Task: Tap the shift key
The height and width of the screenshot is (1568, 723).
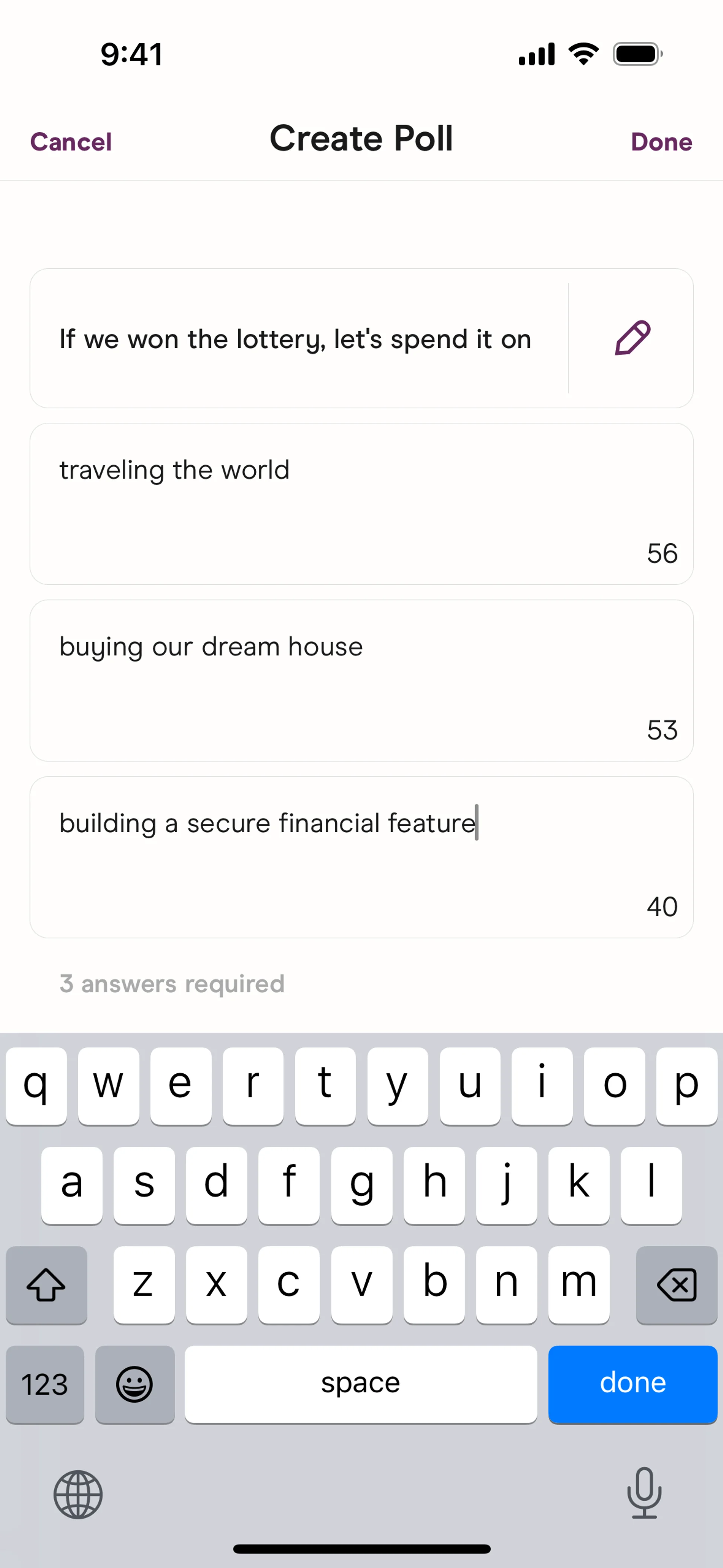Action: [46, 1284]
